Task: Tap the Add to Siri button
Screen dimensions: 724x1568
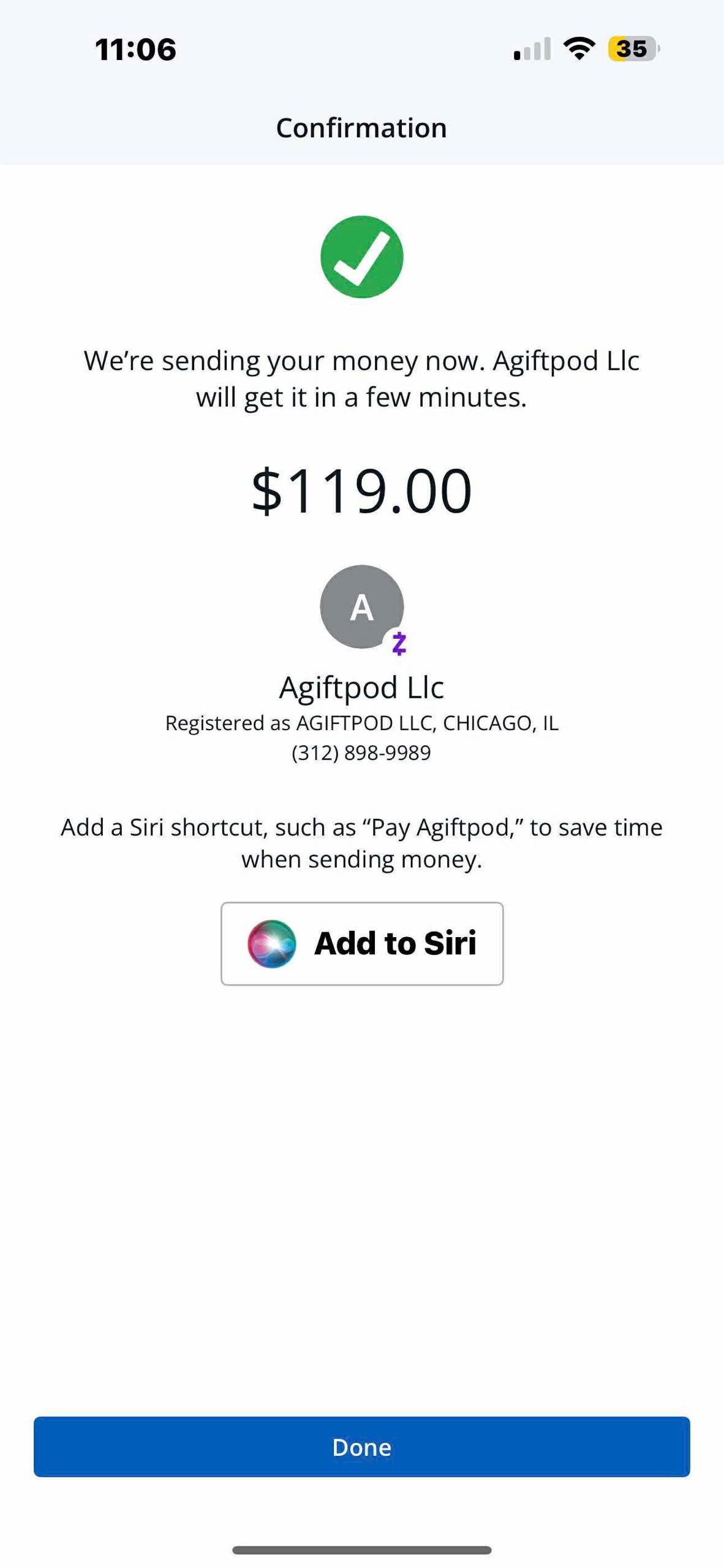Action: [362, 943]
